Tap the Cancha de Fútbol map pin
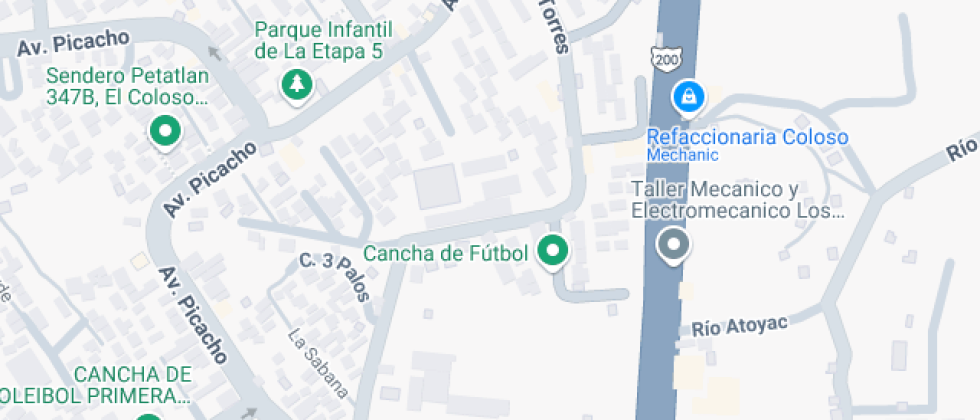Screen dimensions: 980x420 (x=551, y=251)
